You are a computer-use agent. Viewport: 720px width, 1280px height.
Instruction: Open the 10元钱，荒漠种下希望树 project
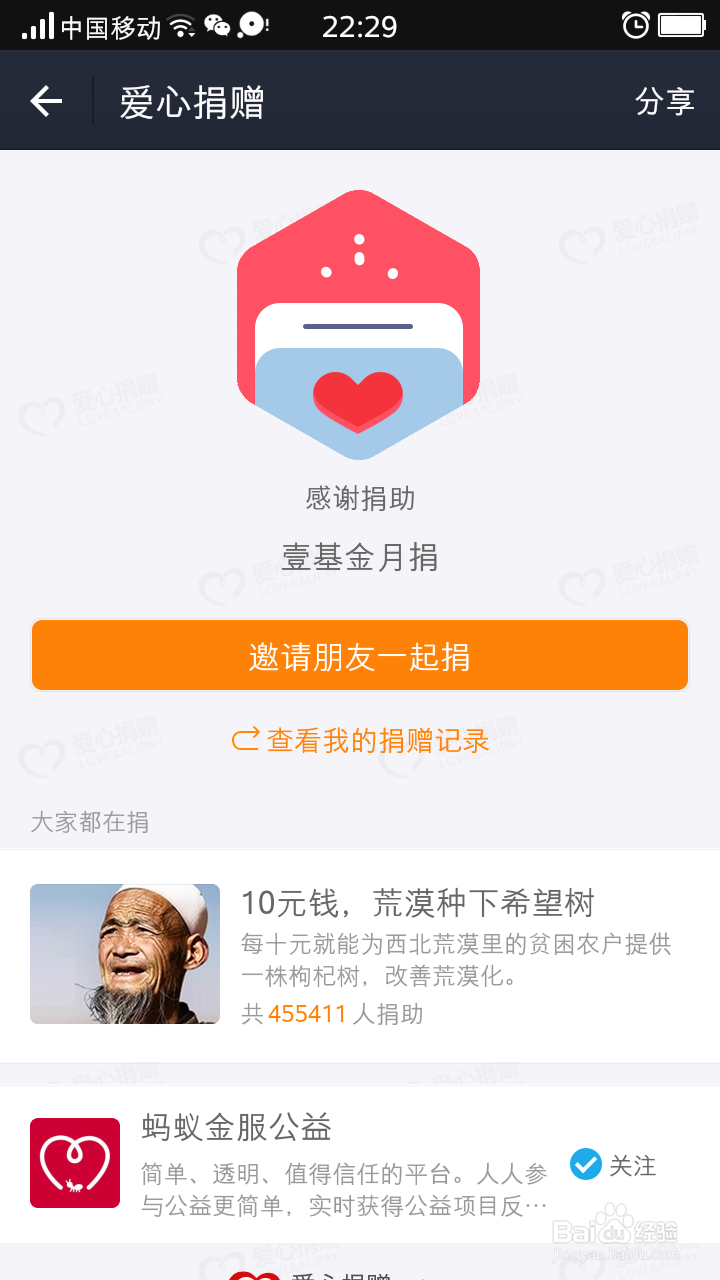pyautogui.click(x=420, y=902)
